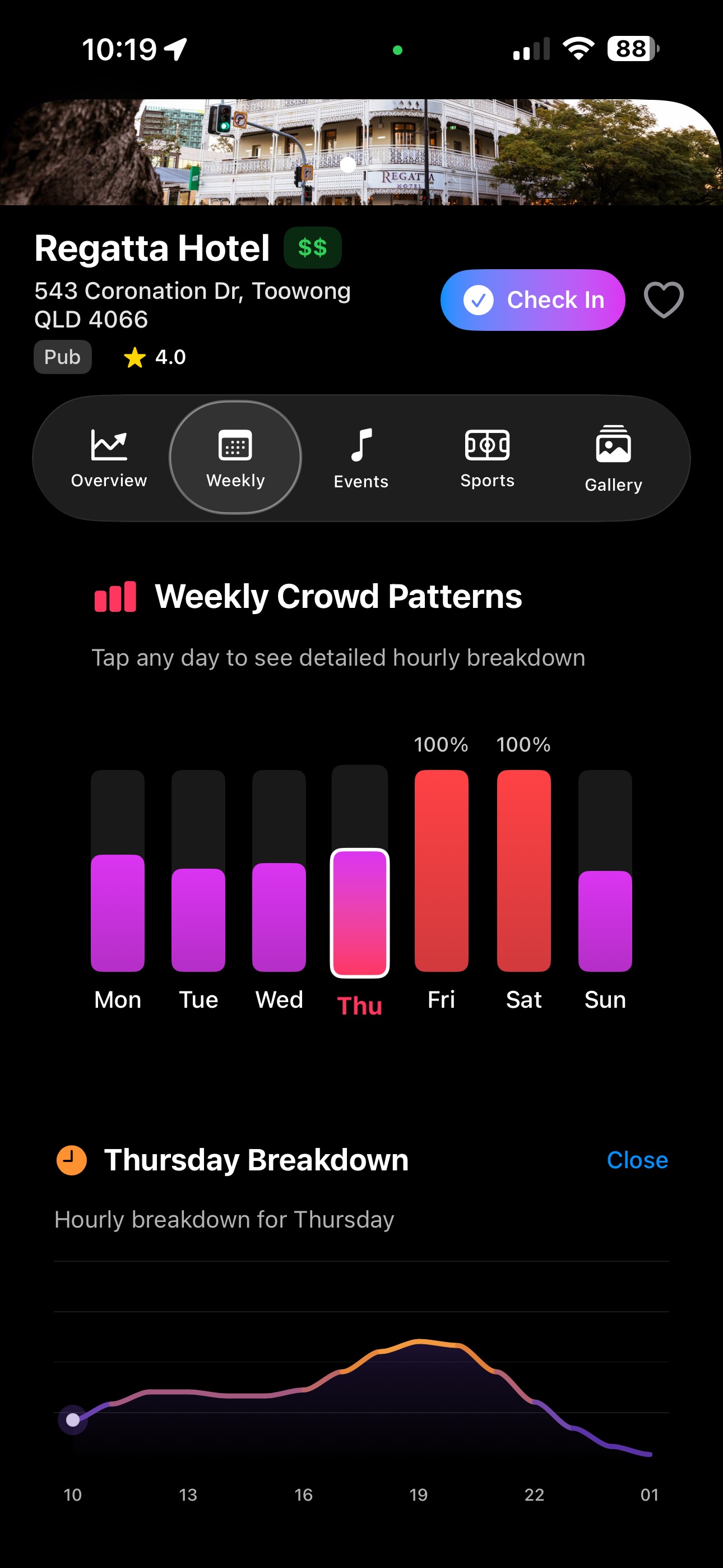Open the Overview tab icon
This screenshot has height=1568, width=723.
point(108,446)
